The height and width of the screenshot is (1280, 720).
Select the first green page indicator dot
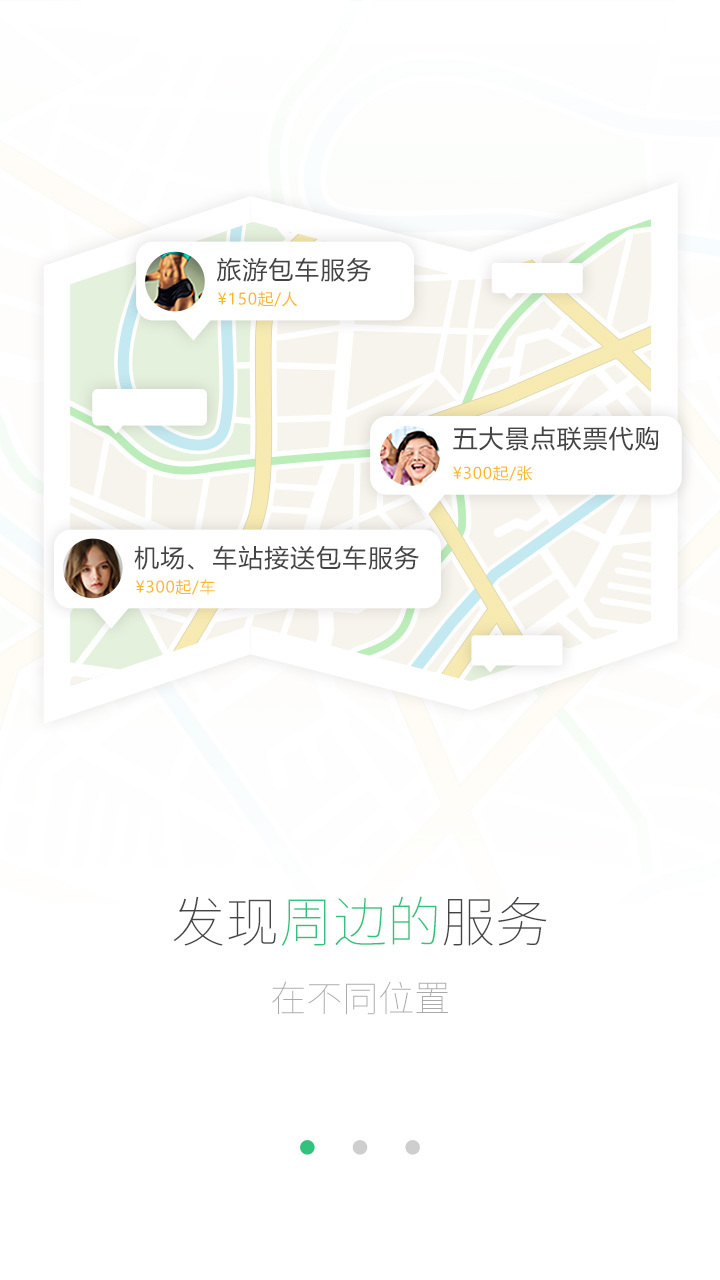coord(307,1147)
